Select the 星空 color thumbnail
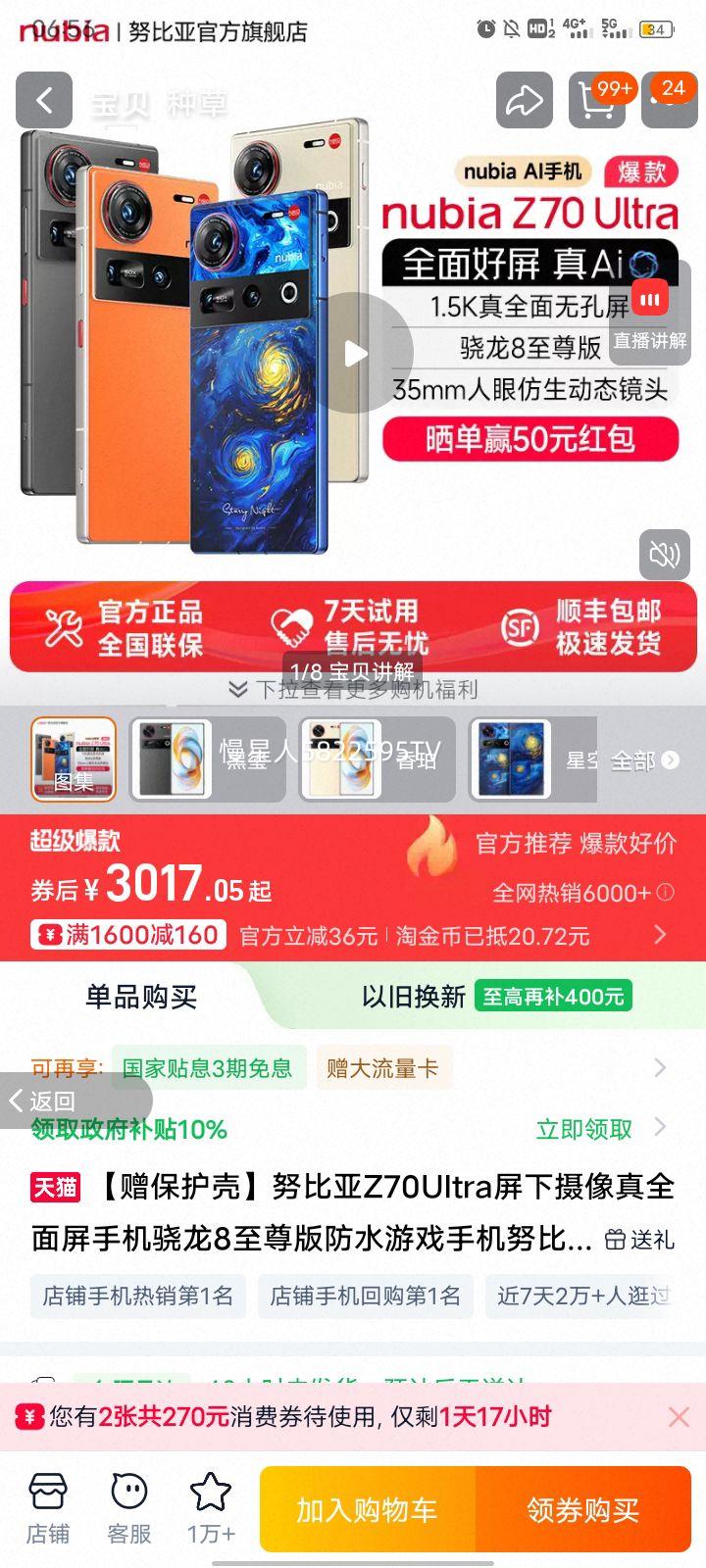This screenshot has height=1568, width=706. tap(514, 759)
